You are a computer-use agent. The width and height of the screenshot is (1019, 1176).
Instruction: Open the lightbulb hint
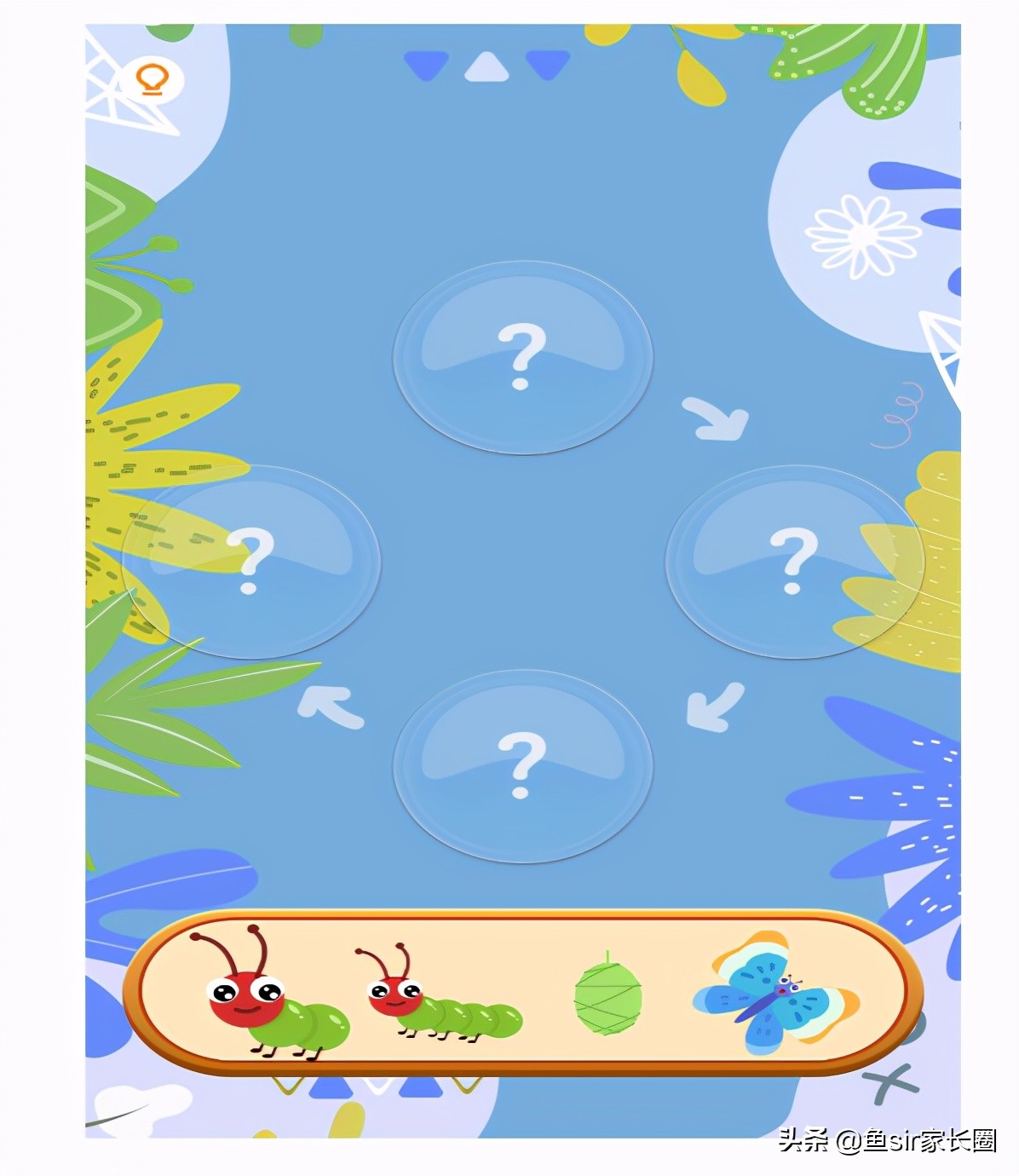point(153,81)
